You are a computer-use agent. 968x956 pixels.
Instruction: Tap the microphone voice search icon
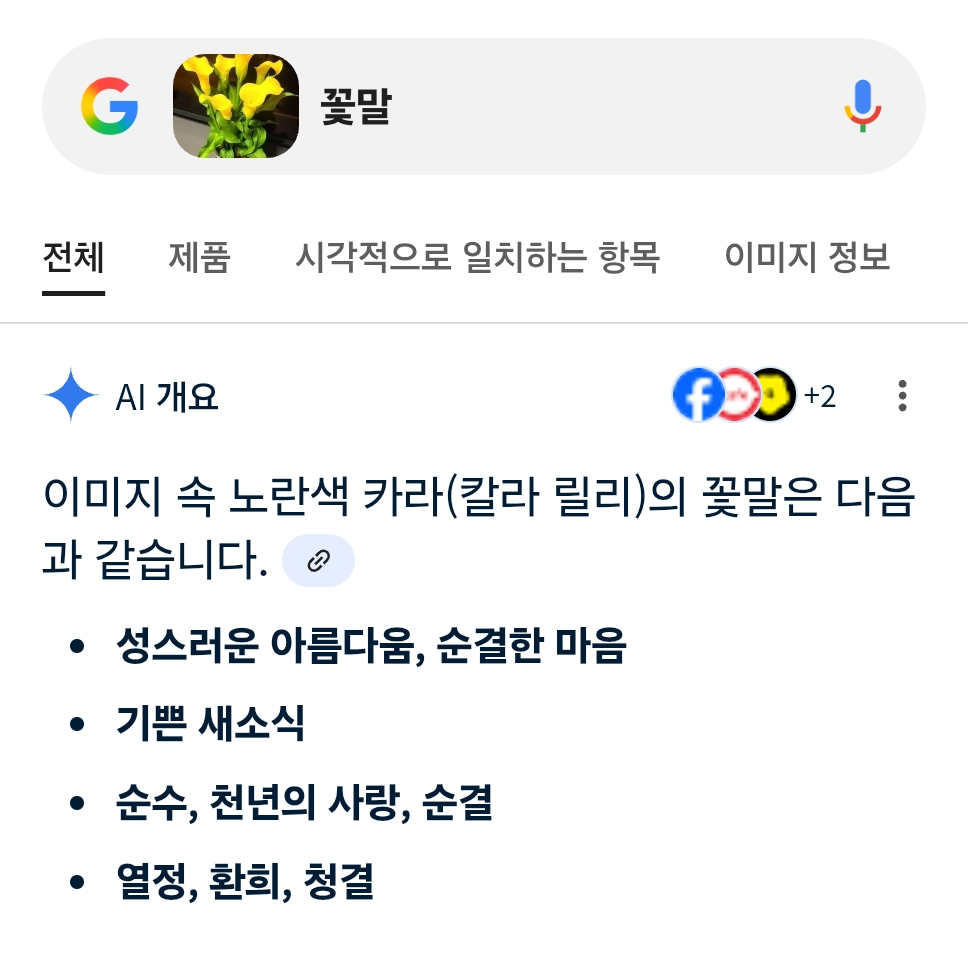862,106
